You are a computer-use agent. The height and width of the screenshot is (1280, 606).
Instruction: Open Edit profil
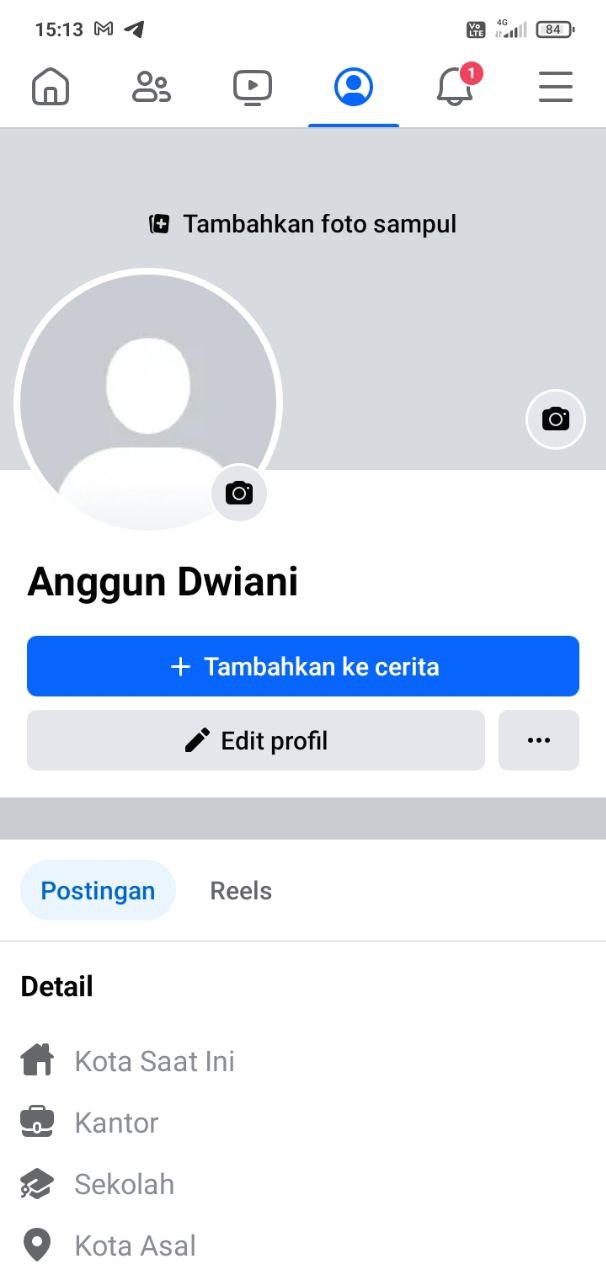point(256,741)
